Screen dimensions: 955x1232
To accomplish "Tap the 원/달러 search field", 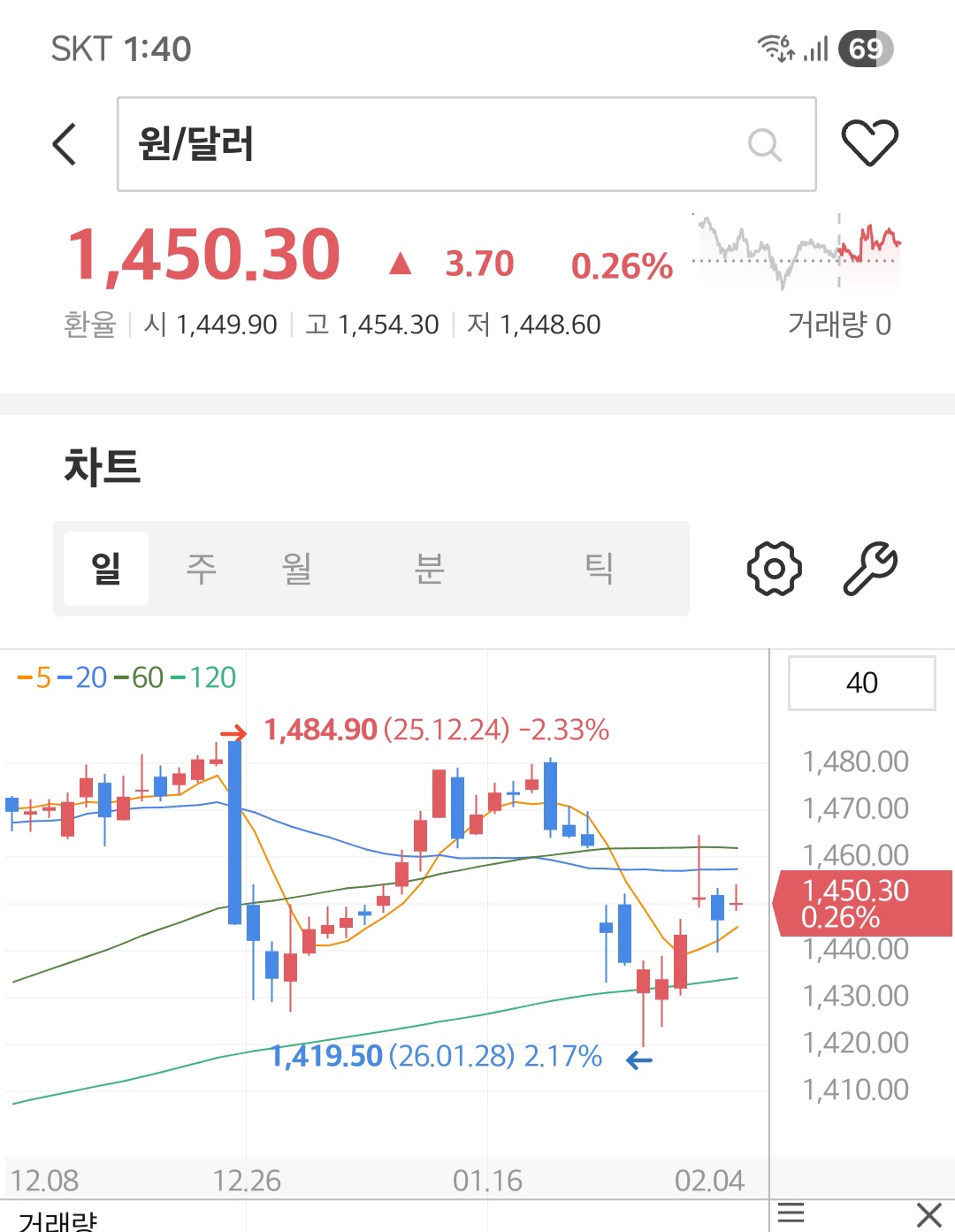I will [x=442, y=144].
